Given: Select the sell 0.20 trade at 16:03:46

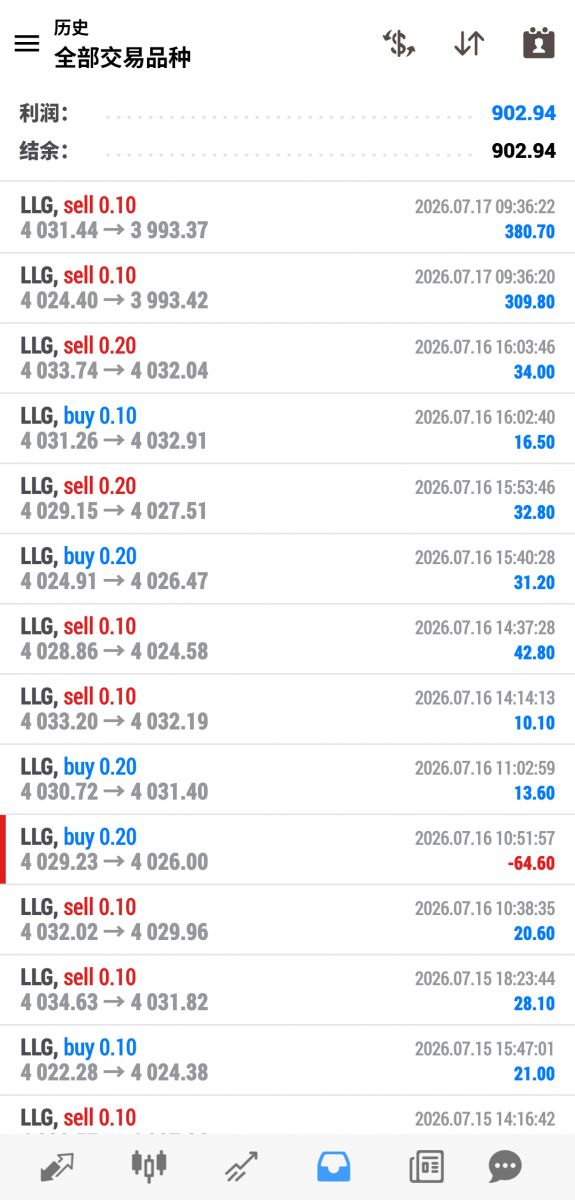Looking at the screenshot, I should click(287, 358).
